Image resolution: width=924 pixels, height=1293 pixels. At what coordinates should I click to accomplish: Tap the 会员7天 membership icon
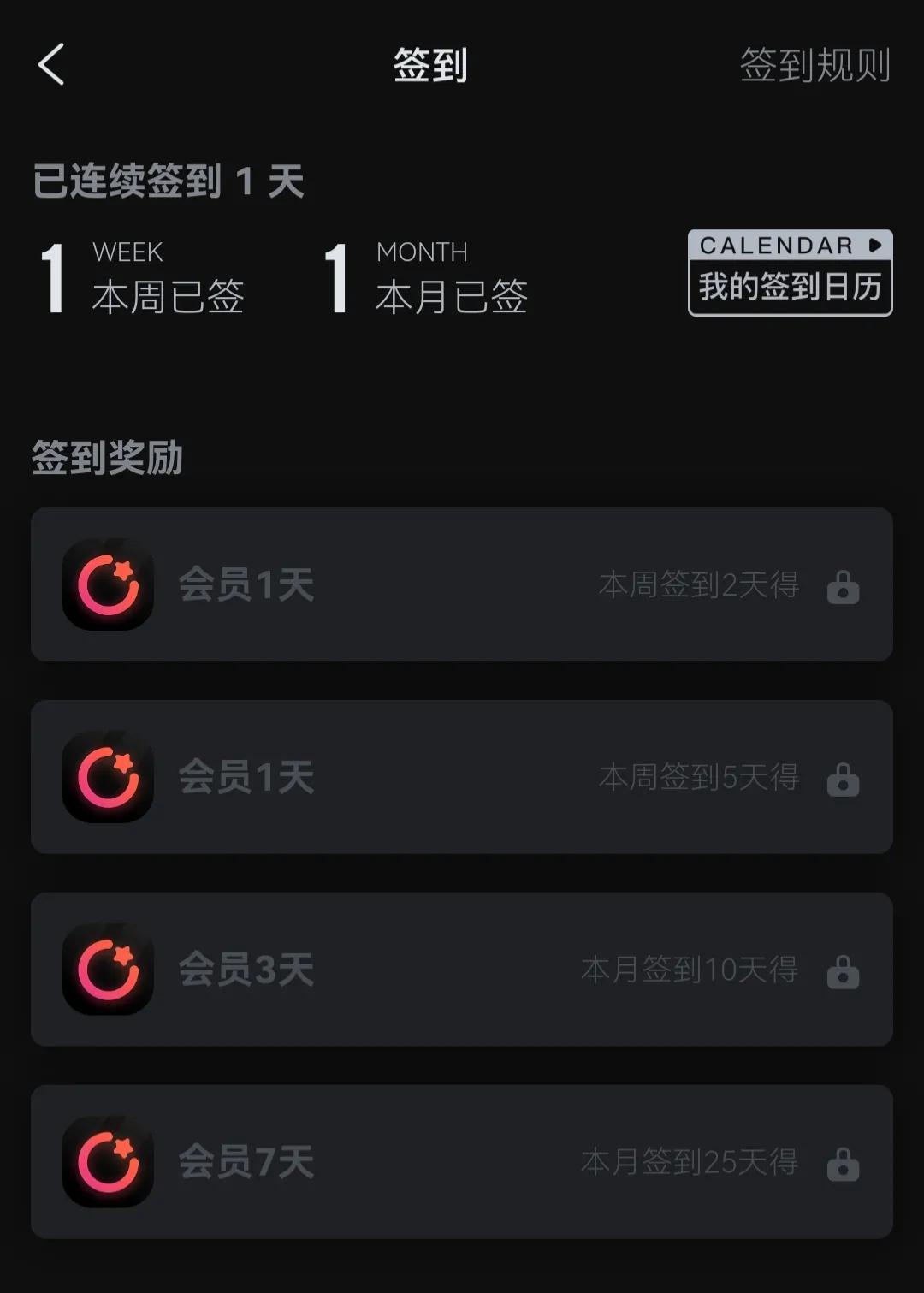[109, 1160]
